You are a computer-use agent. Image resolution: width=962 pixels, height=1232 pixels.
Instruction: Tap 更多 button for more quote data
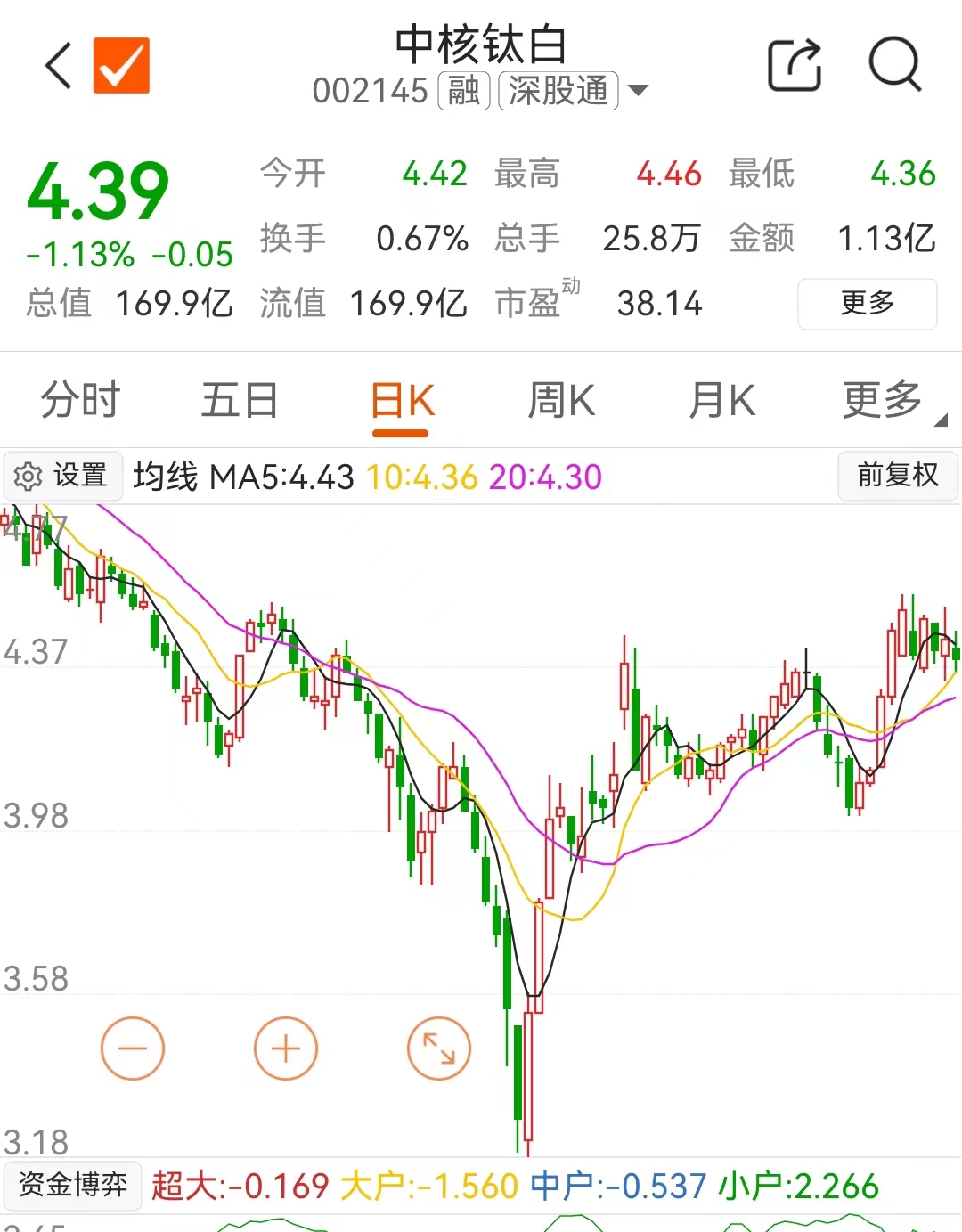867,303
